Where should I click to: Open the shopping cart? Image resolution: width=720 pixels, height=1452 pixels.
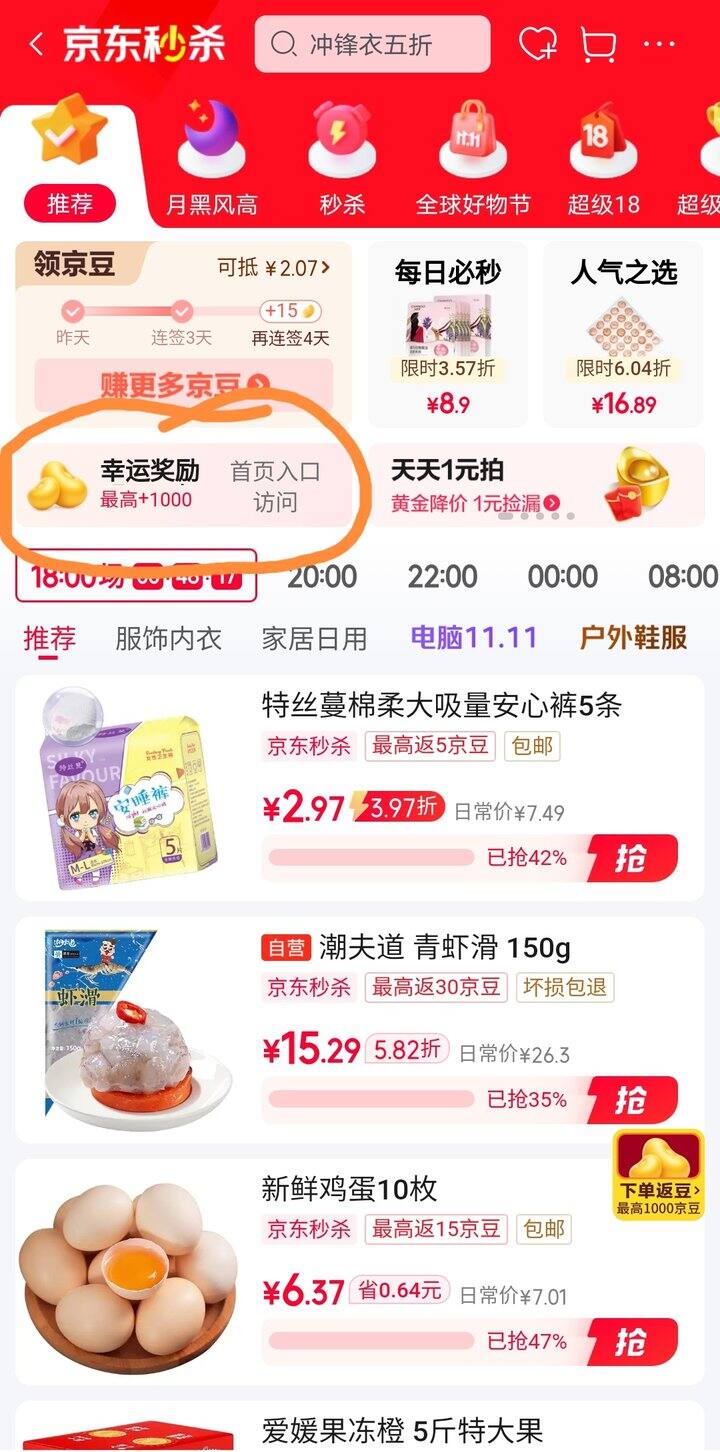tap(598, 45)
